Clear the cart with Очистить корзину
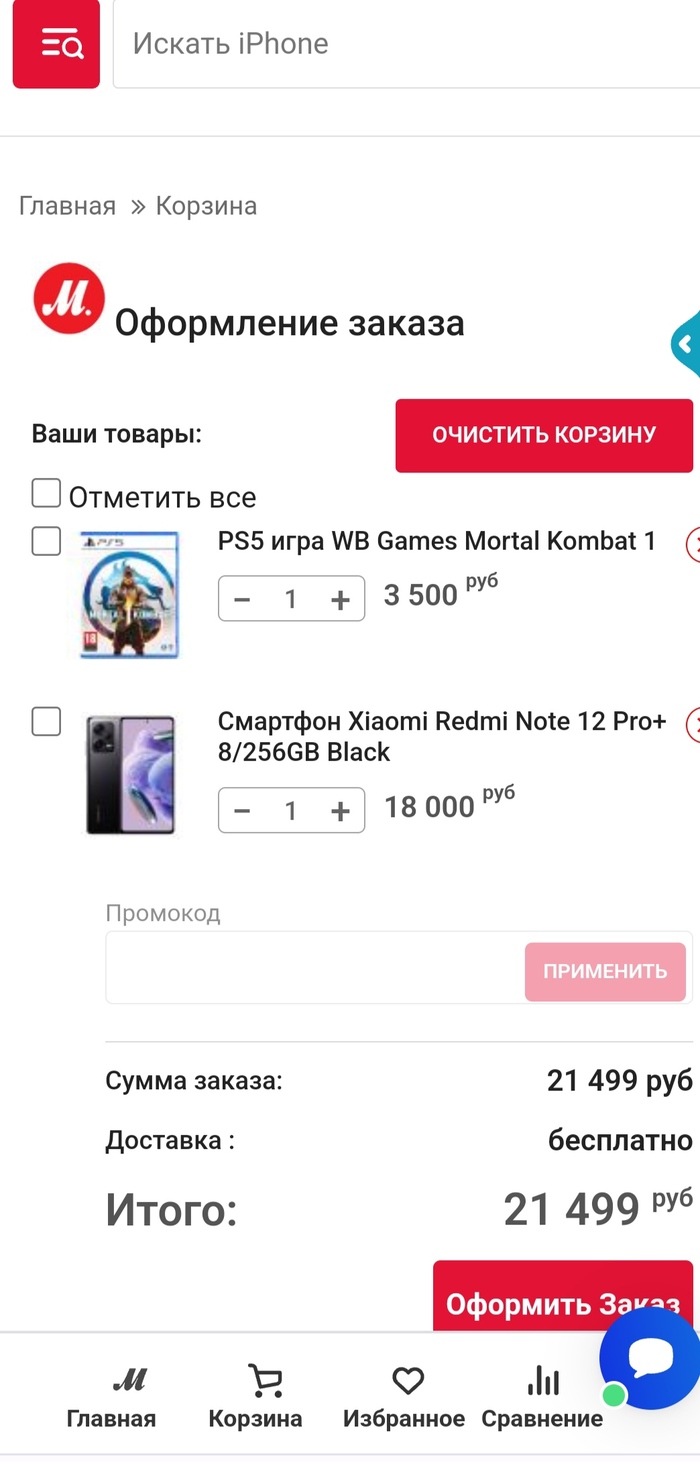Image resolution: width=700 pixels, height=1462 pixels. (x=544, y=435)
